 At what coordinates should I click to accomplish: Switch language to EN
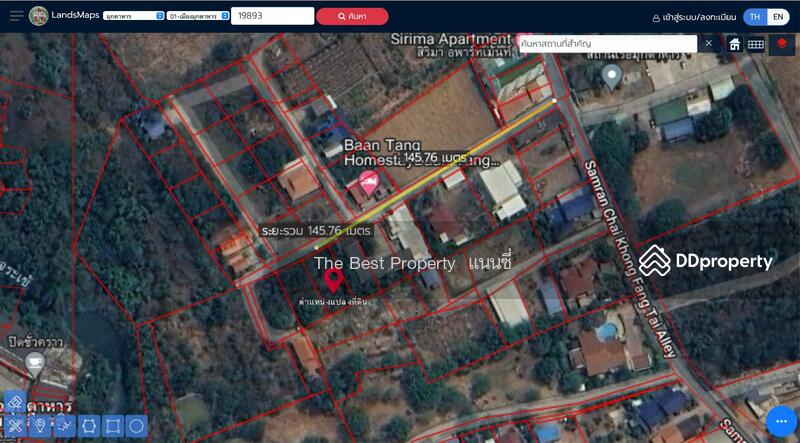[x=779, y=17]
